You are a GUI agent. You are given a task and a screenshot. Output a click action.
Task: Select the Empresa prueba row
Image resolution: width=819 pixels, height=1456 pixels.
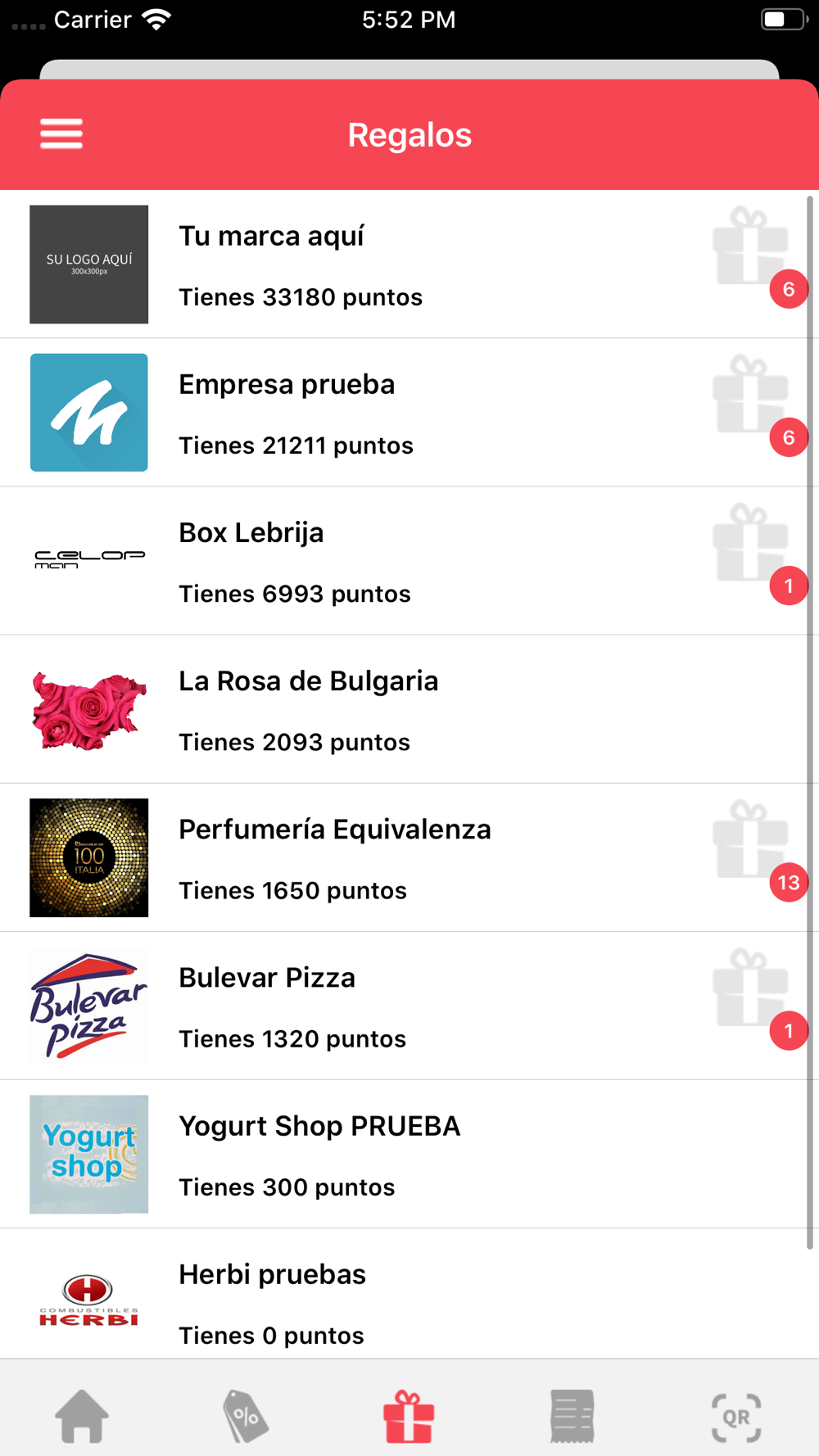(409, 413)
